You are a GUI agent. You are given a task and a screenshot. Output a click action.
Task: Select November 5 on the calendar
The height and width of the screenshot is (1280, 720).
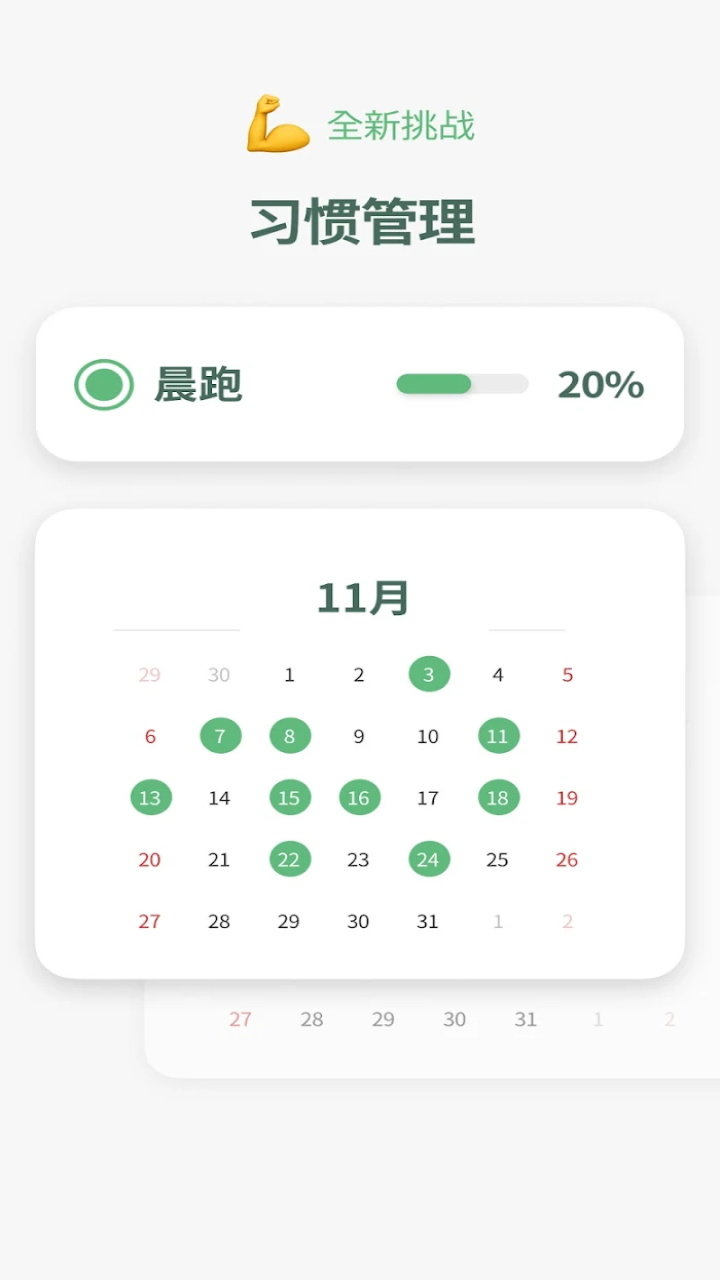tap(567, 674)
